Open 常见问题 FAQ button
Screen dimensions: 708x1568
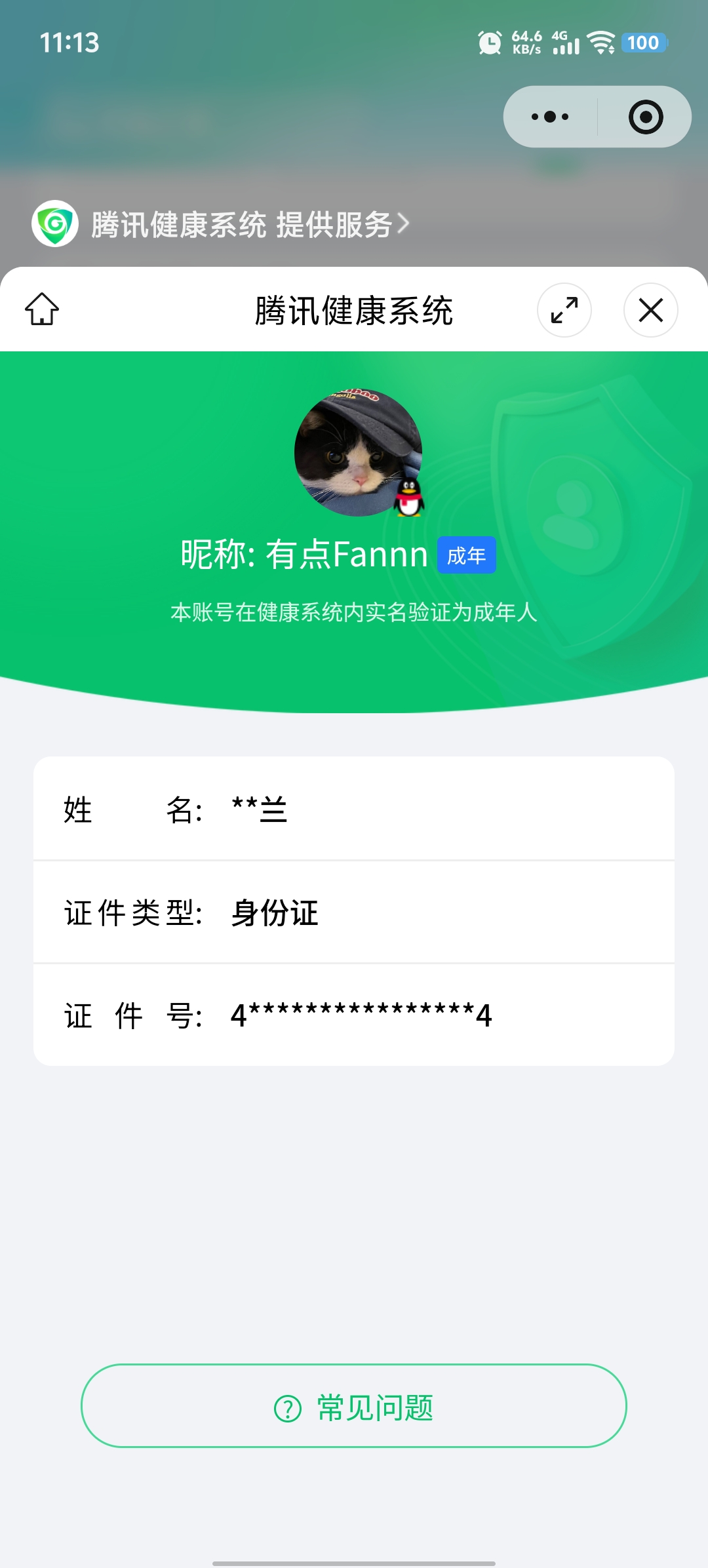(x=354, y=1407)
